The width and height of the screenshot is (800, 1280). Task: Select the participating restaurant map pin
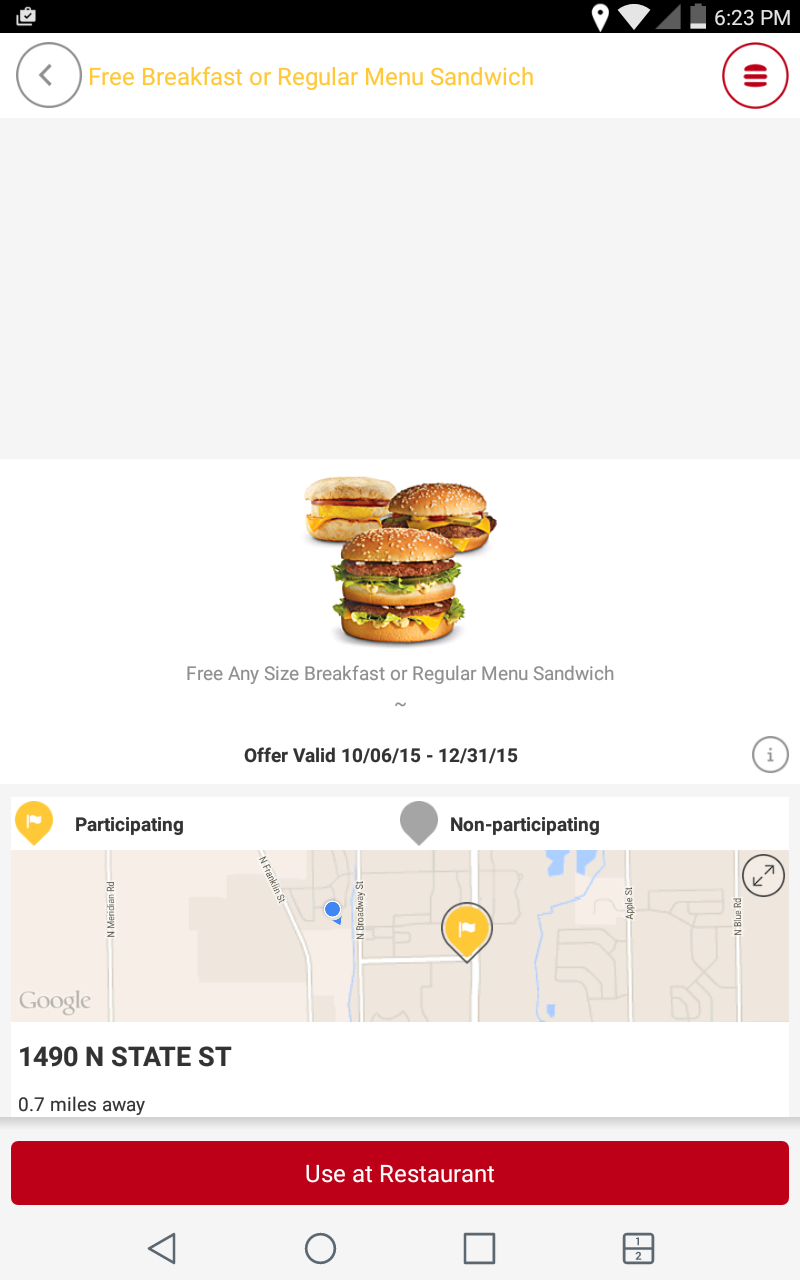click(x=466, y=930)
